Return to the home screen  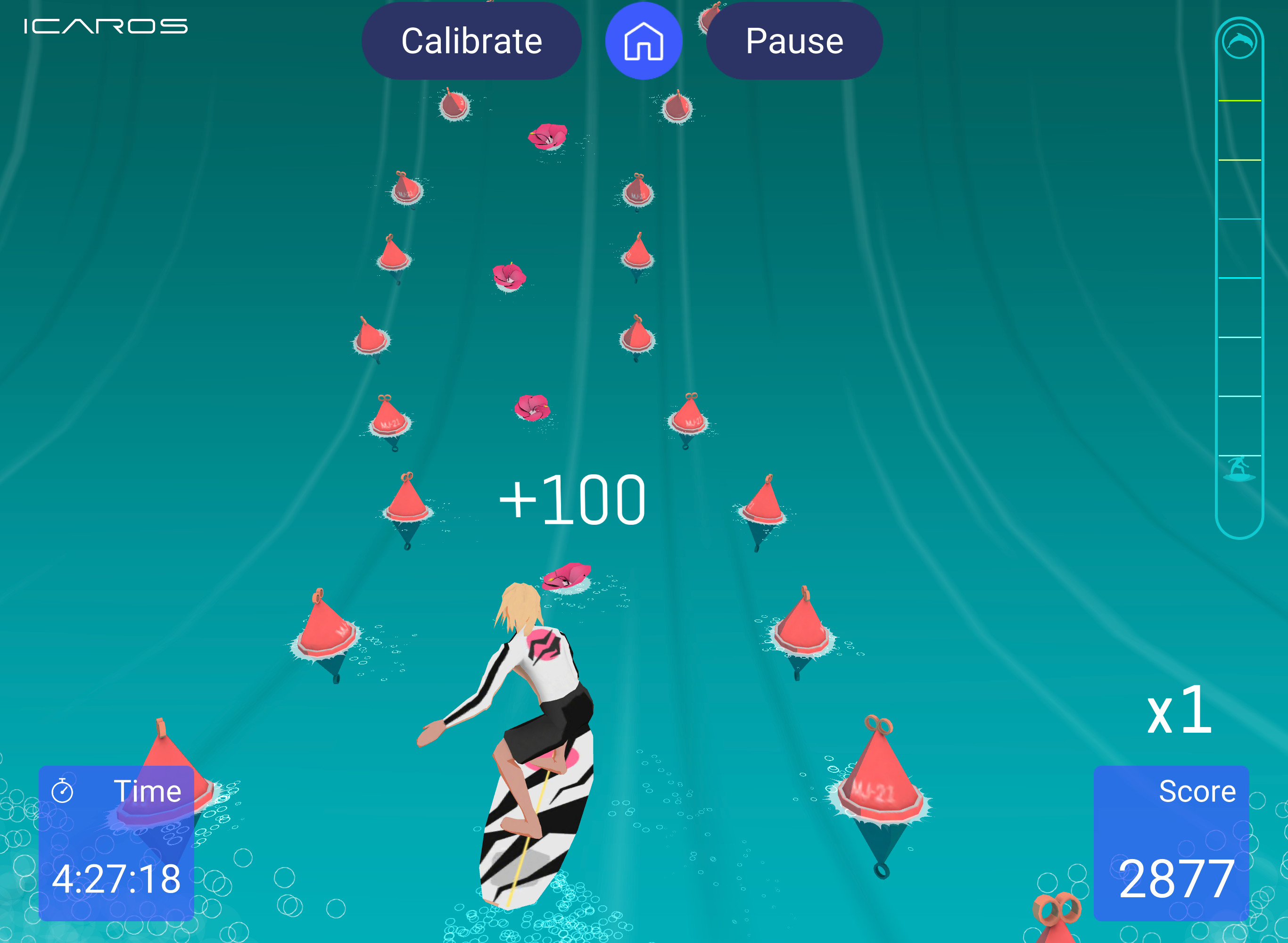[643, 41]
